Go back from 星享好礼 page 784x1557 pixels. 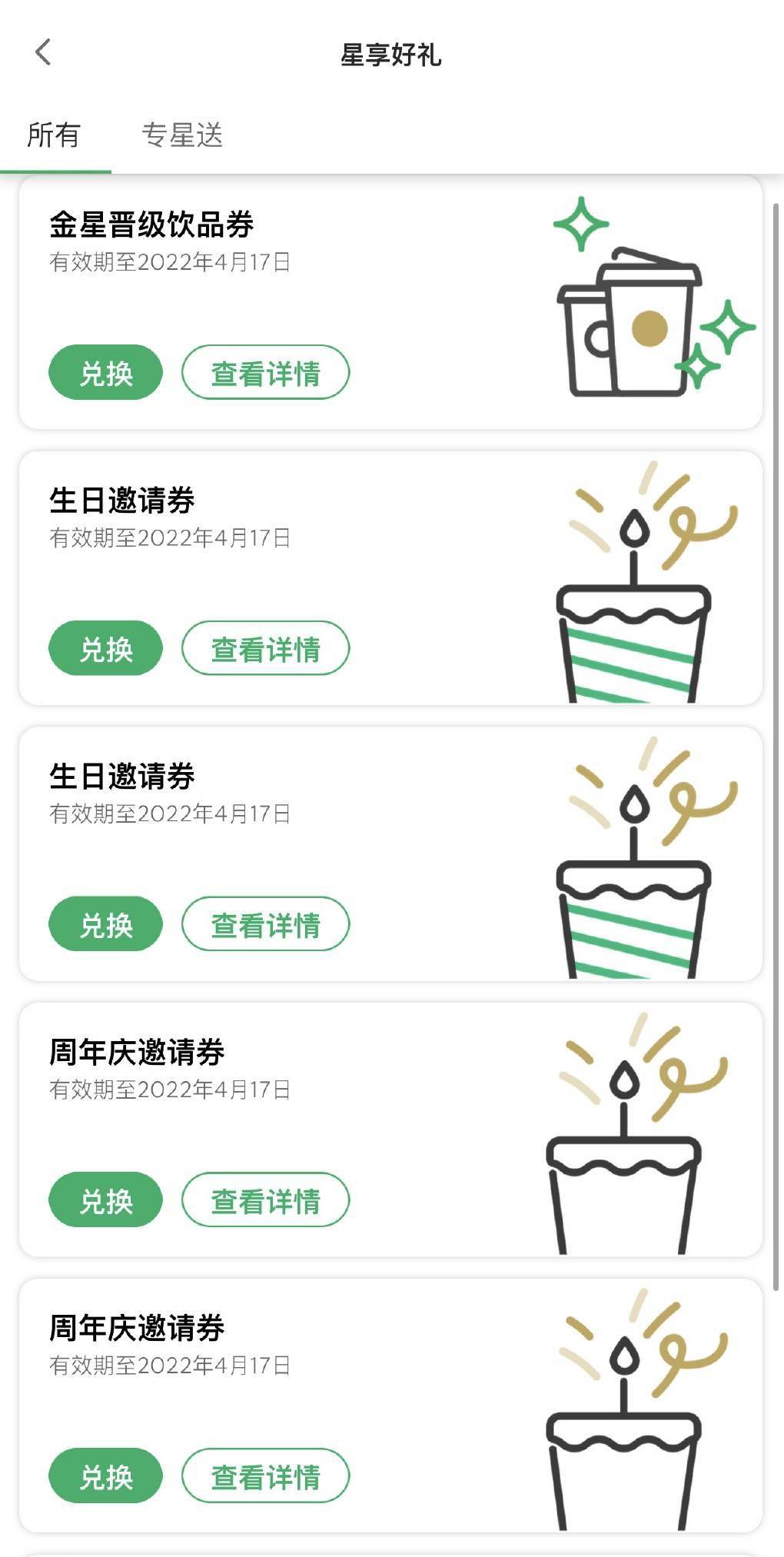pos(43,53)
